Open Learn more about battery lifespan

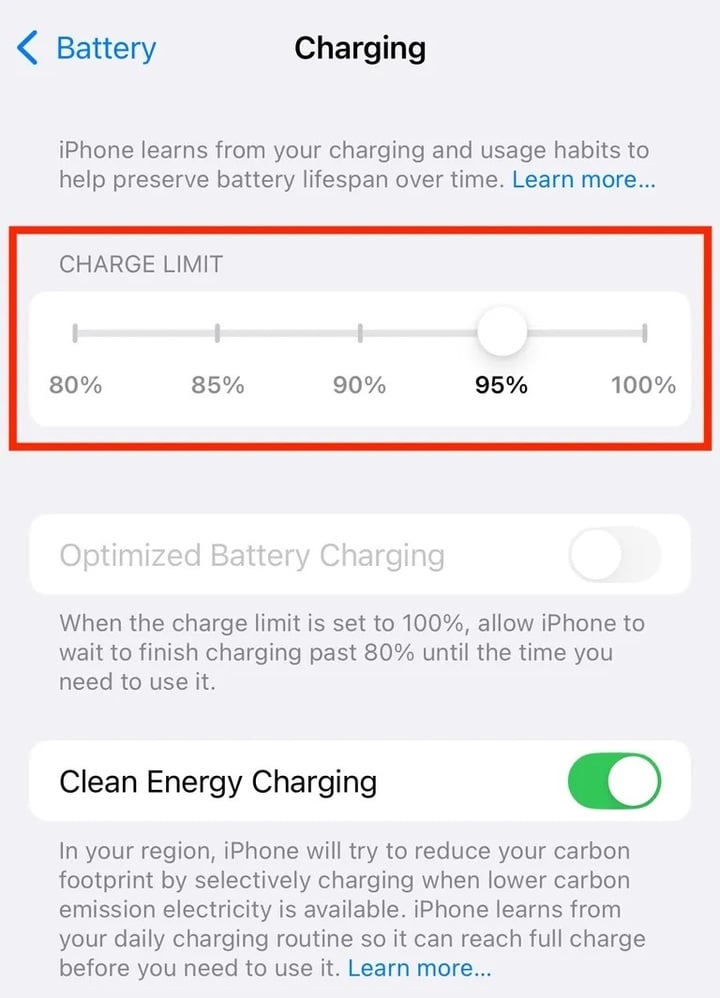point(584,180)
